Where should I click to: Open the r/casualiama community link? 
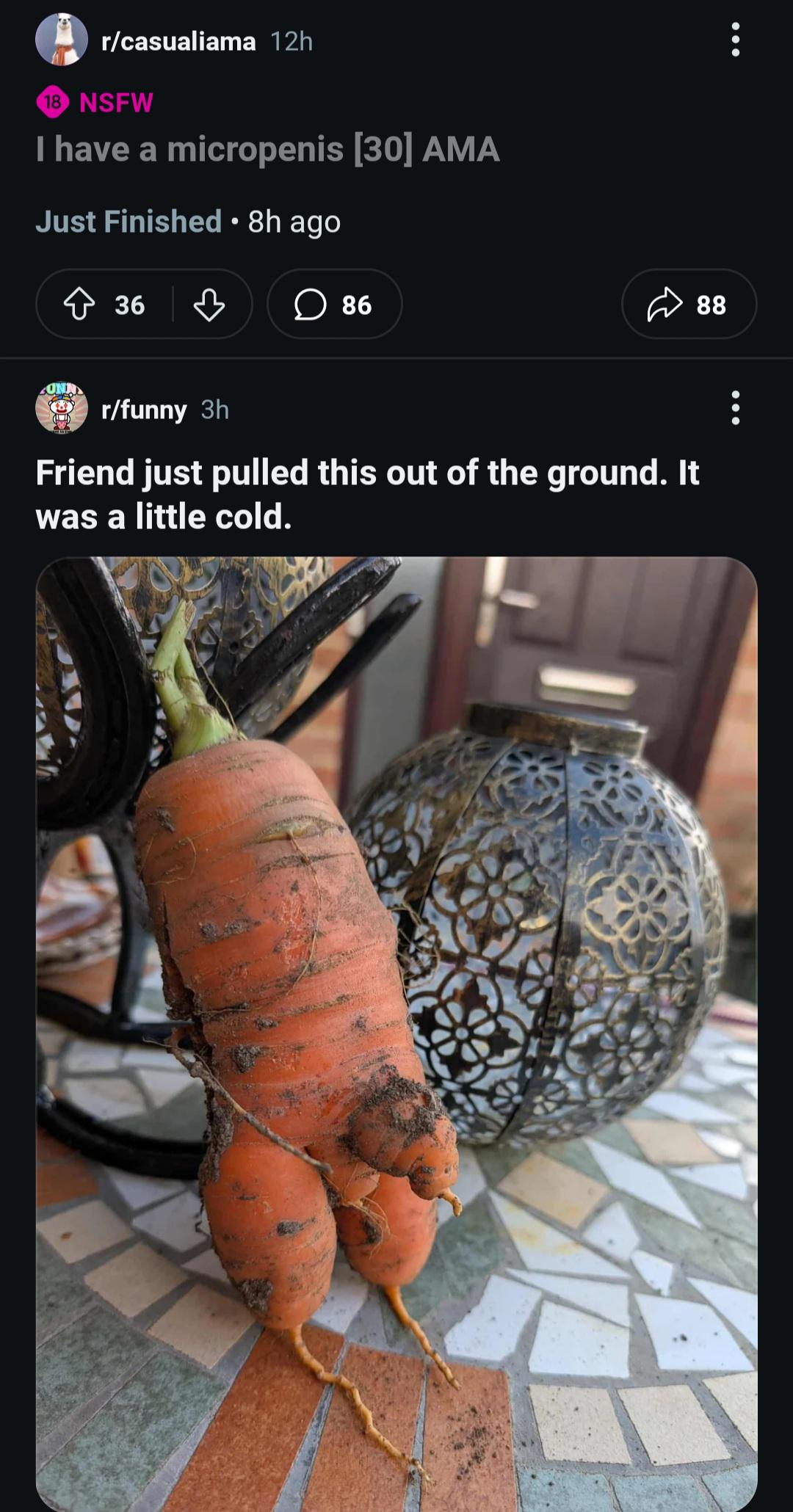pos(178,41)
